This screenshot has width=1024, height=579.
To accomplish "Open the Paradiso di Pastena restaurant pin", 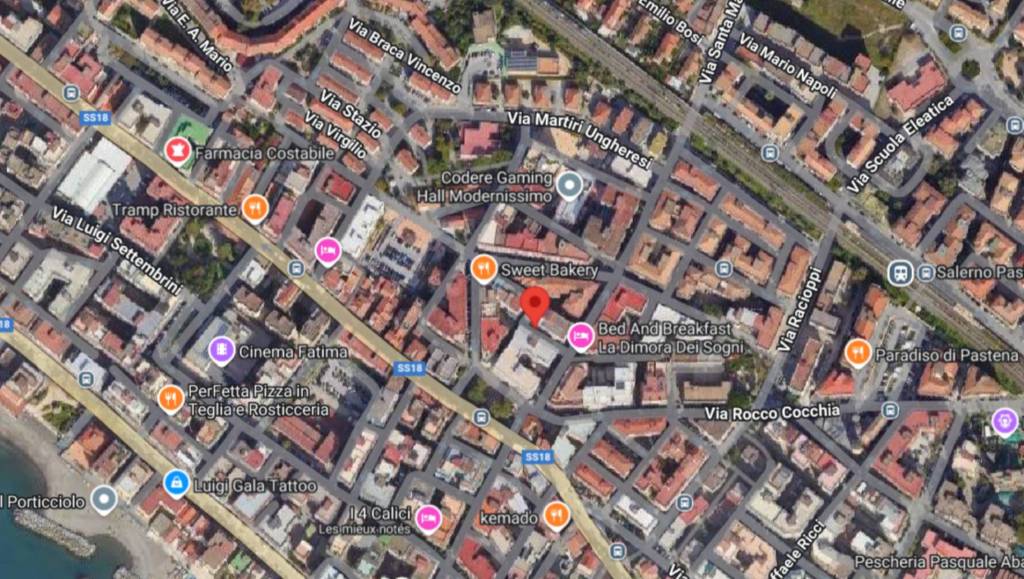I will 857,353.
